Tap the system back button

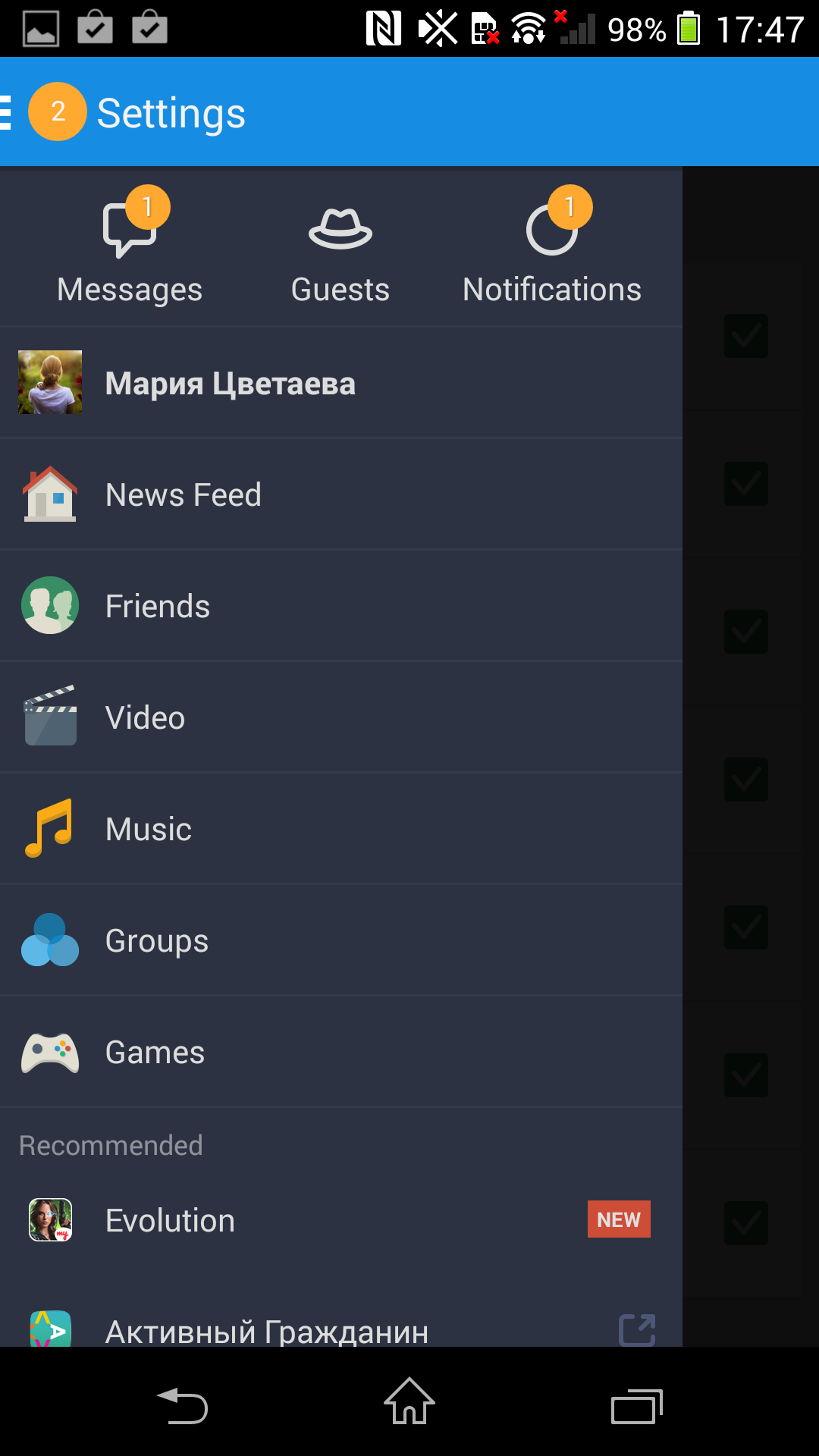tap(182, 1405)
